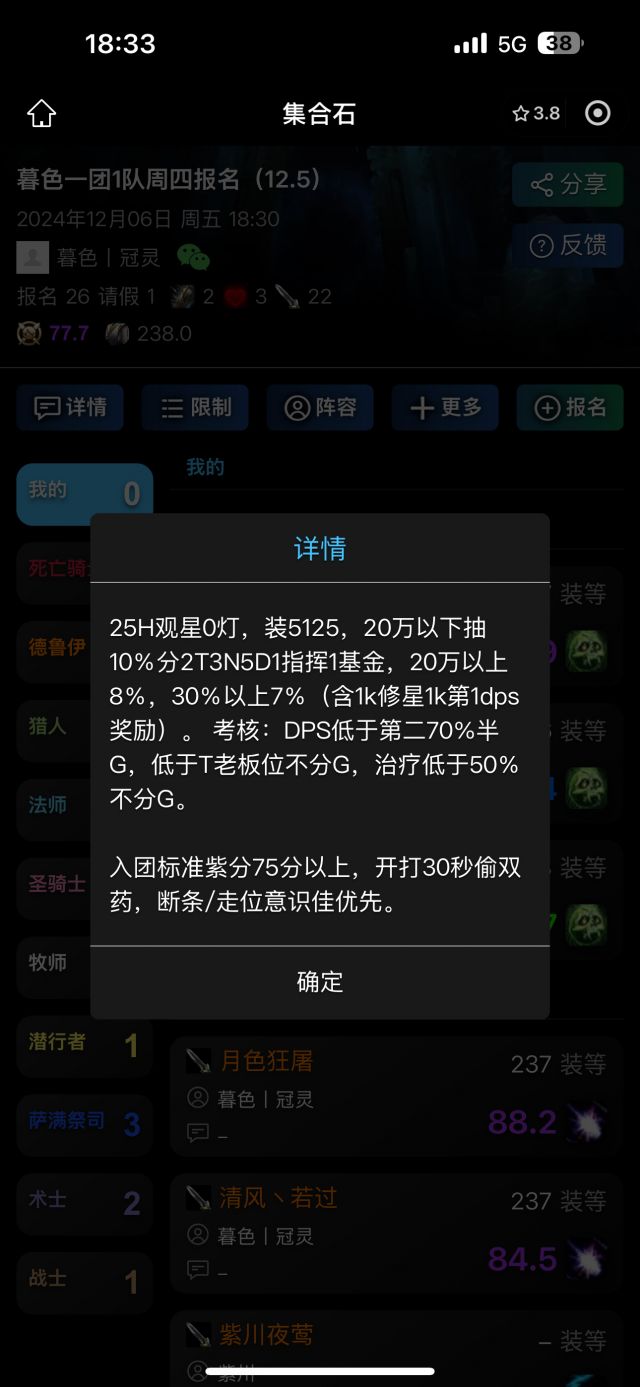
Task: Open the 紫川夜莺 member card
Action: 395,1345
